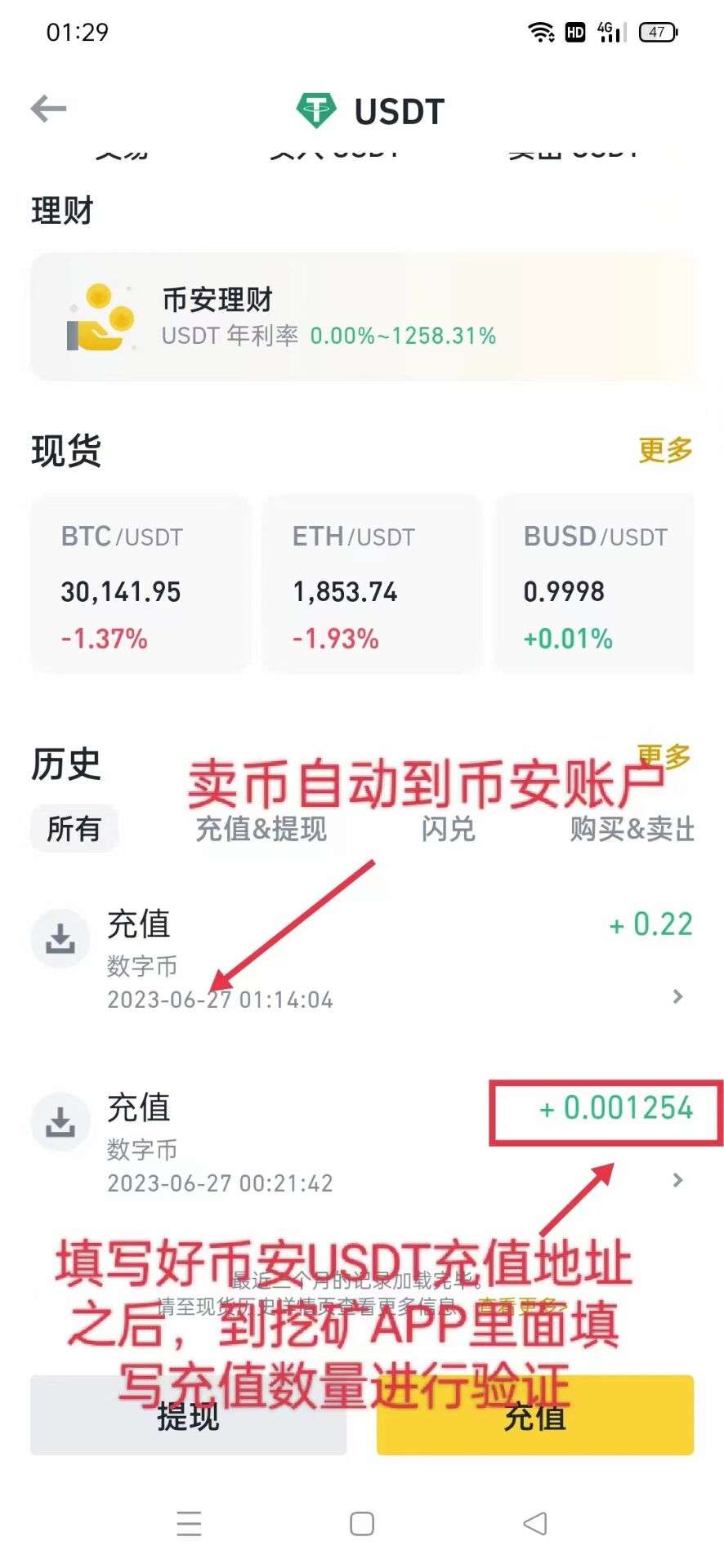Switch to the 购买&卖出 tab

(632, 829)
